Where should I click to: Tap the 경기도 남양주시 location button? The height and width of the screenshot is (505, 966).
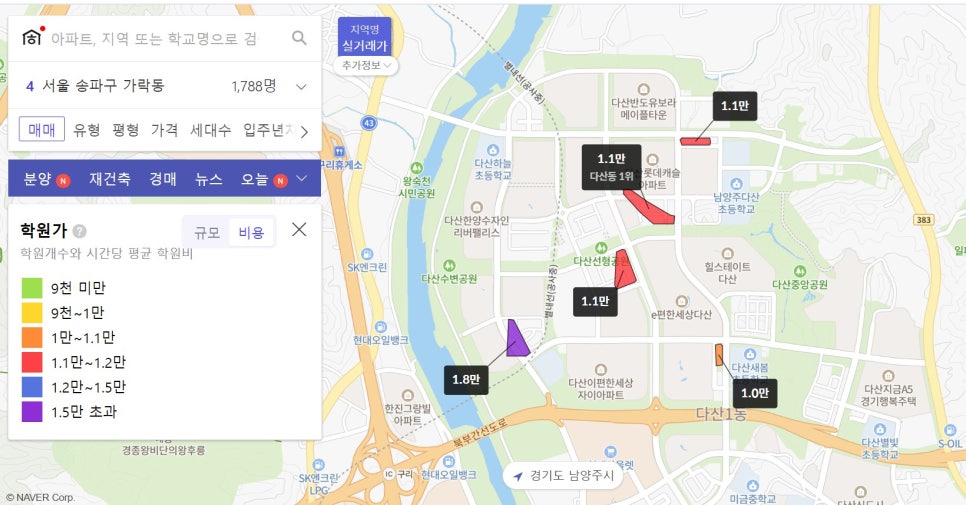[x=563, y=475]
